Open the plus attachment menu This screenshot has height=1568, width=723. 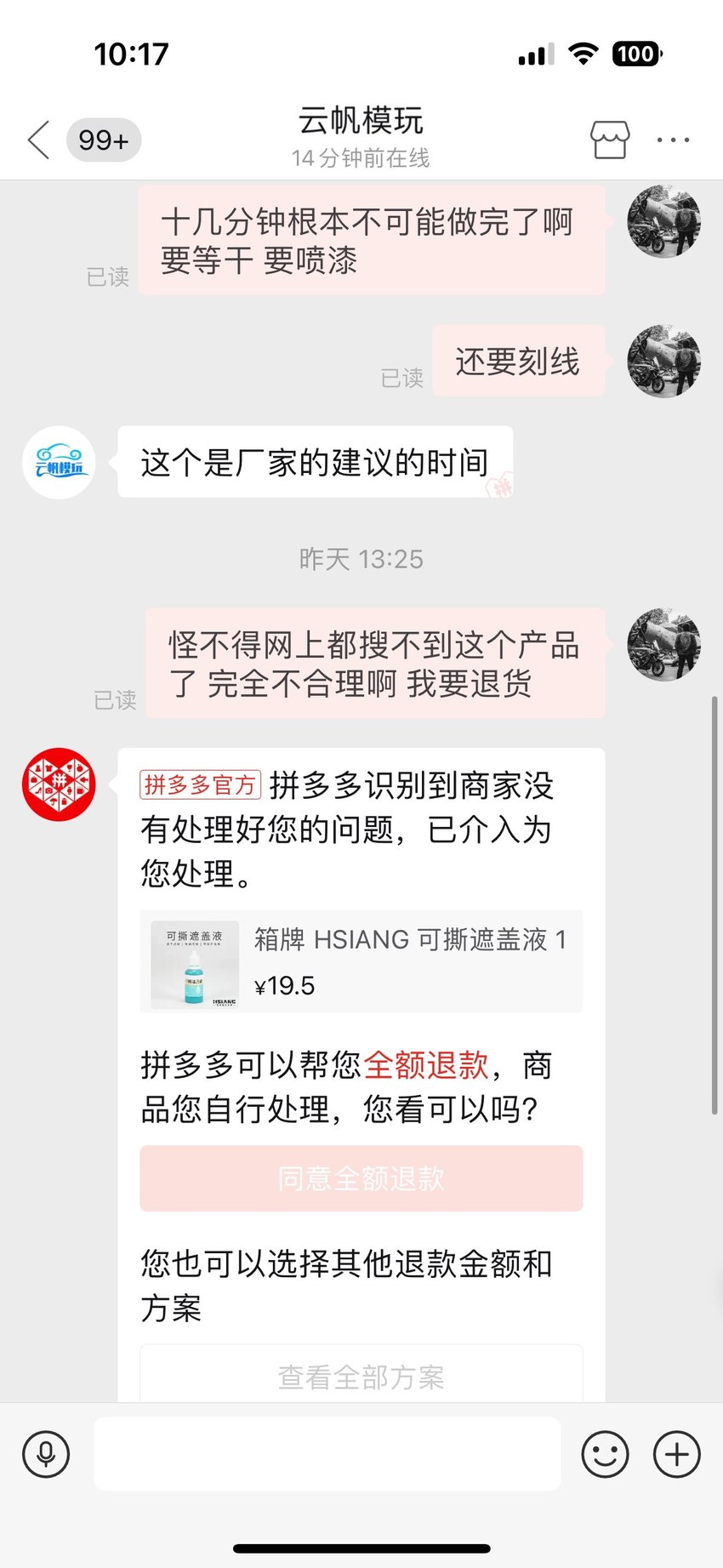(677, 1454)
